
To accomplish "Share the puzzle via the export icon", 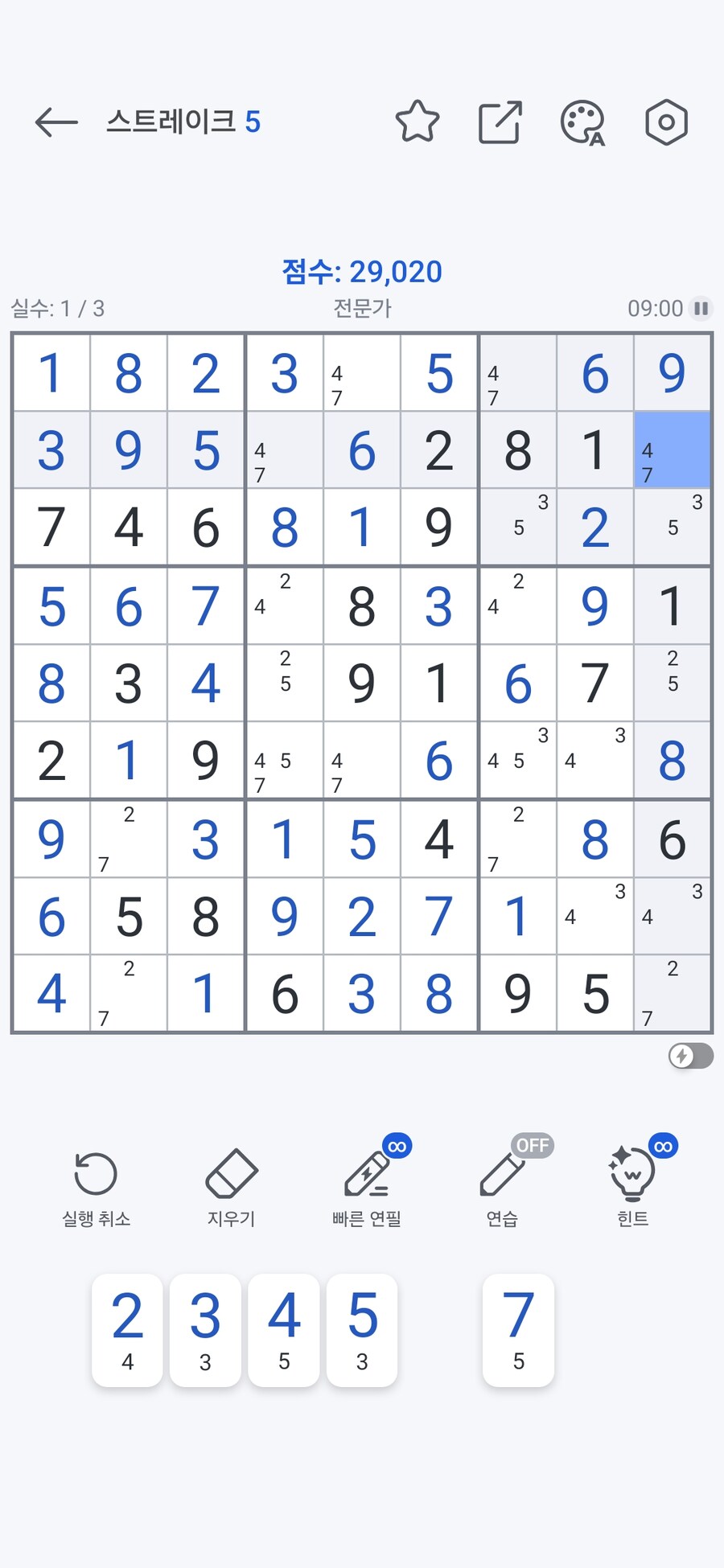I will (500, 122).
